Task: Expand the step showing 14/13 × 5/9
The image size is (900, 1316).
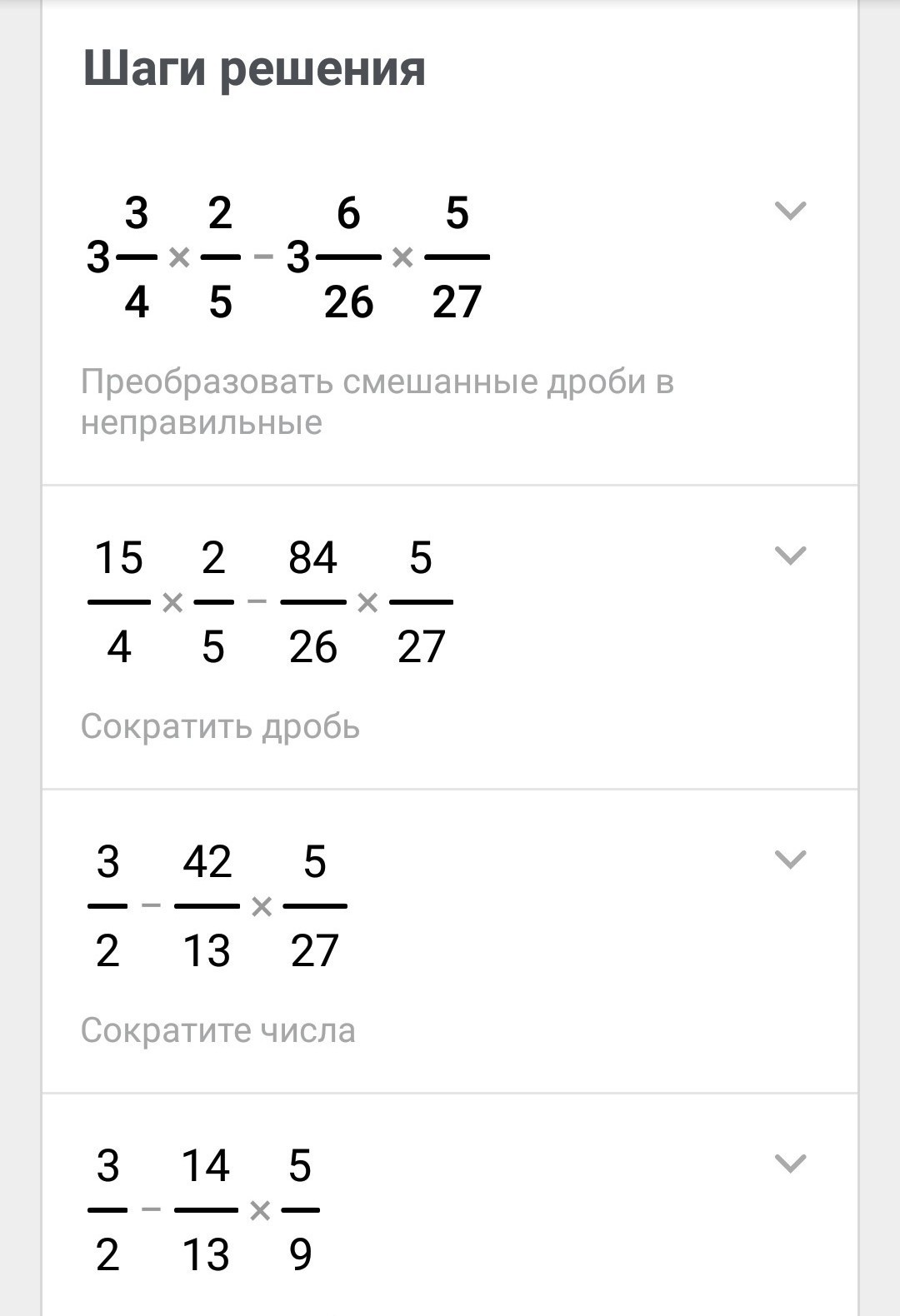Action: [x=790, y=1164]
